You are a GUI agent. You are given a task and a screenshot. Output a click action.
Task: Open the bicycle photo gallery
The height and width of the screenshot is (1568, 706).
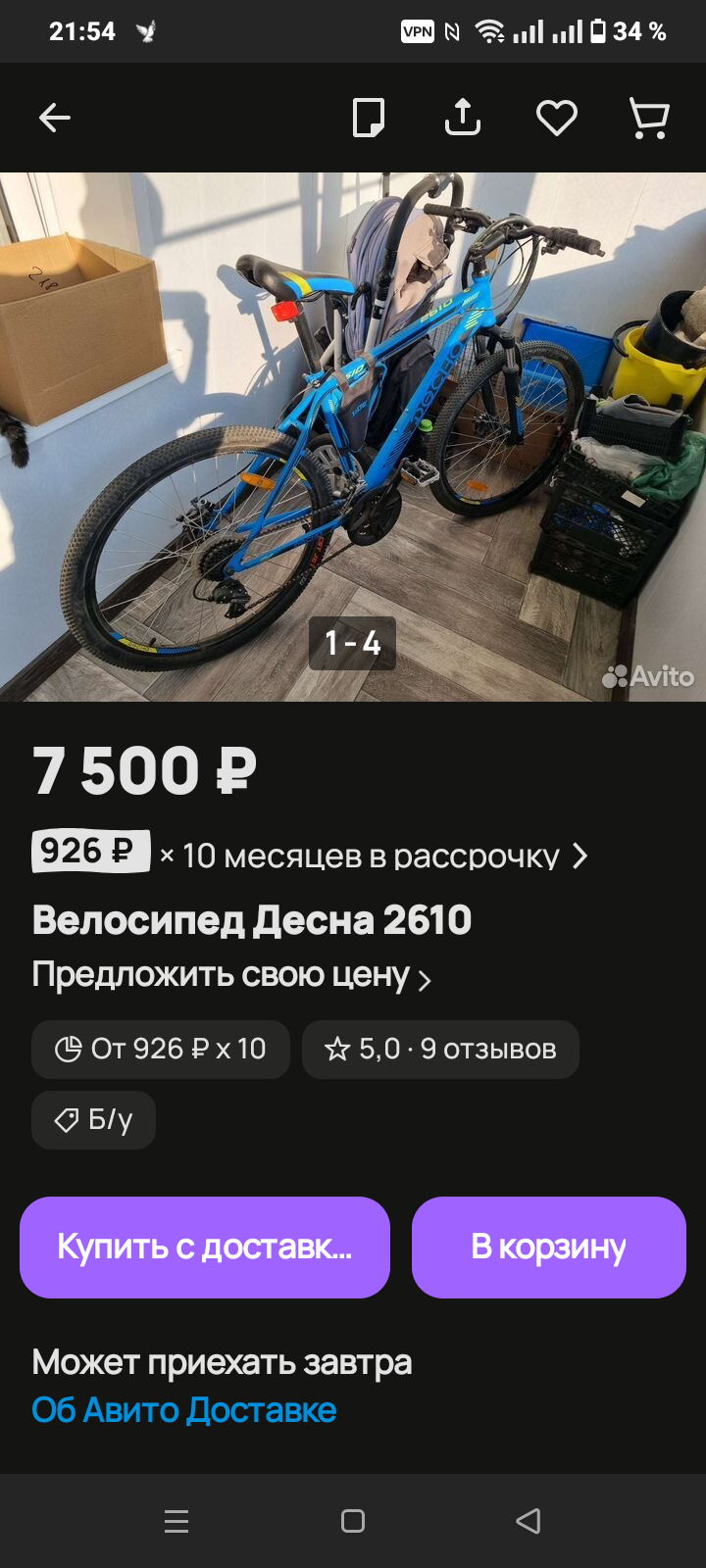pos(353,436)
